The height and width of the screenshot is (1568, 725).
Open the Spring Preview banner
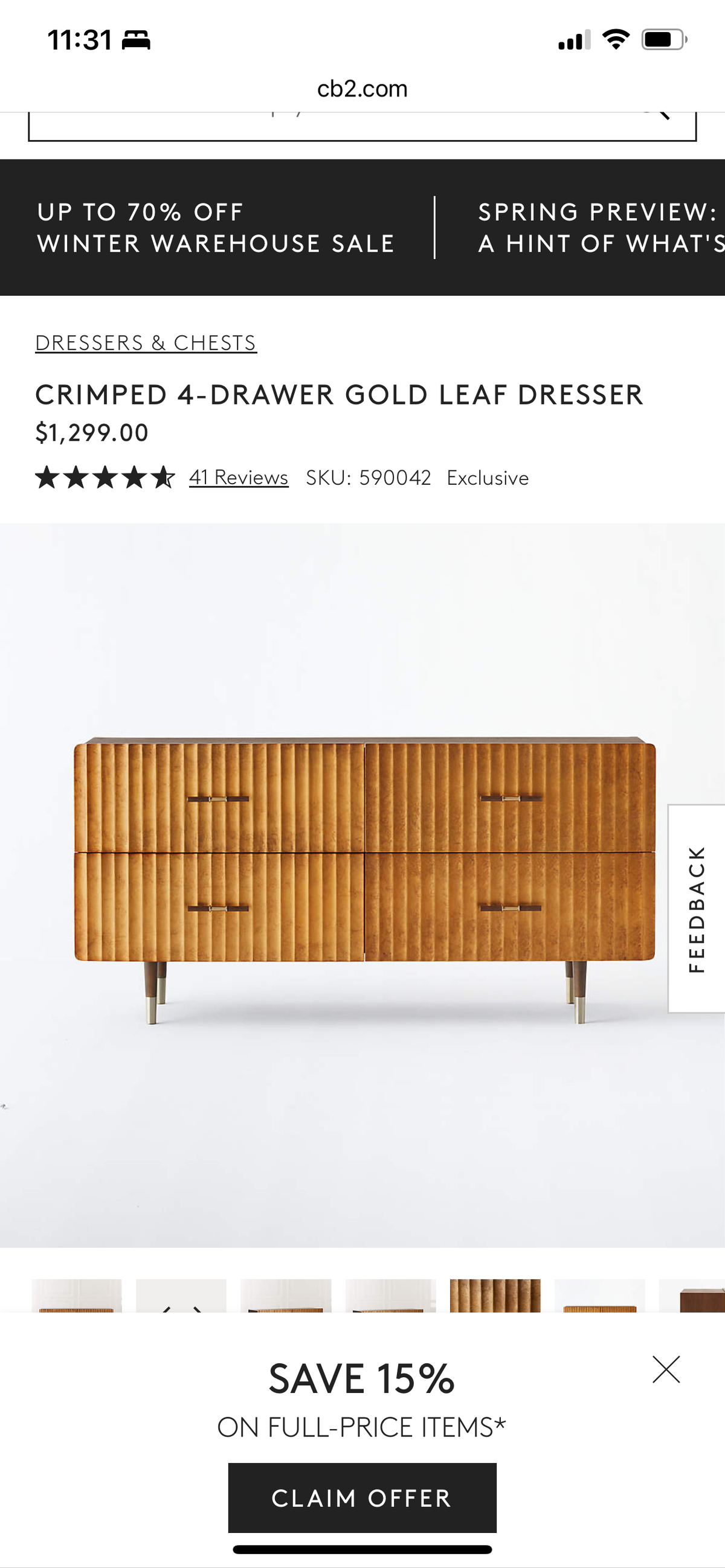click(600, 228)
